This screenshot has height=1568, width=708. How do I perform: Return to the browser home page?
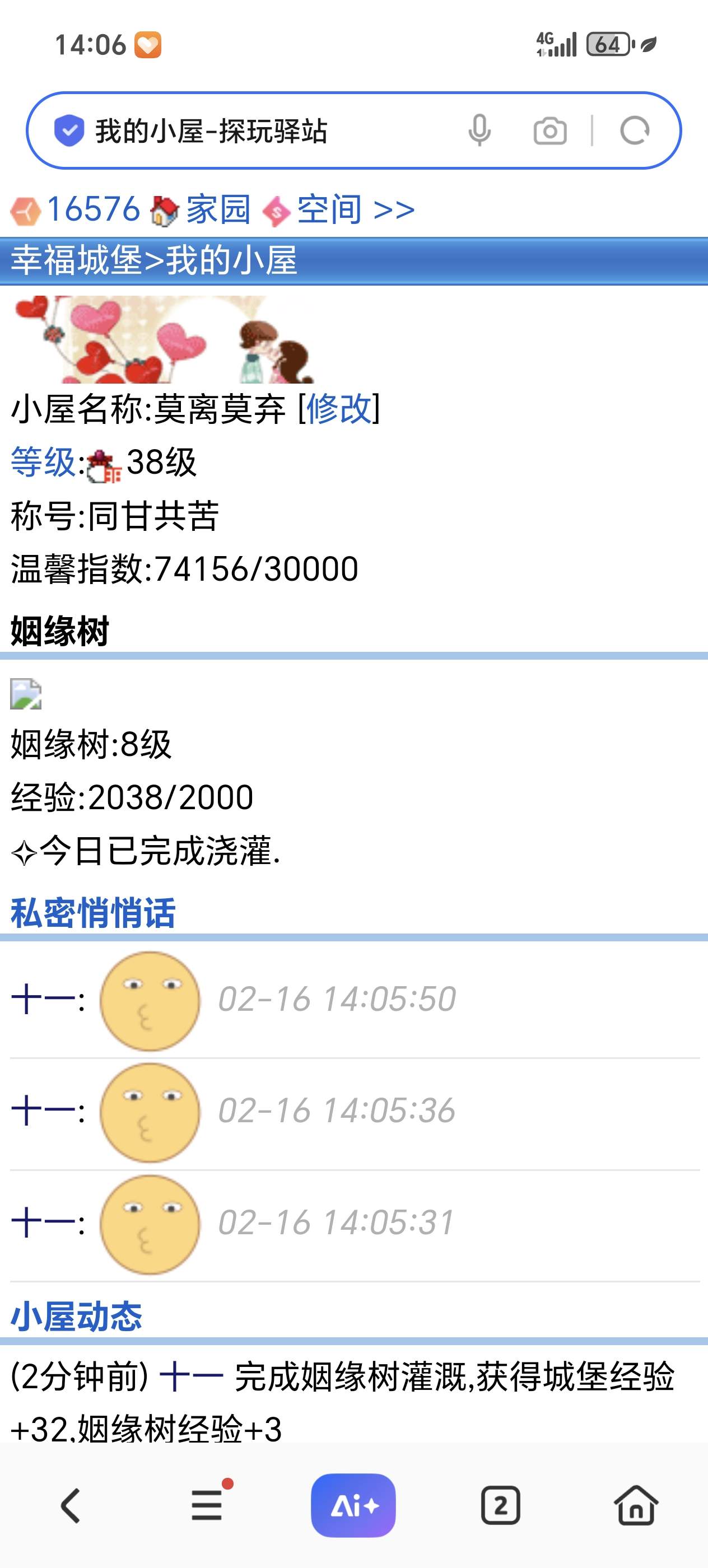[x=636, y=1505]
